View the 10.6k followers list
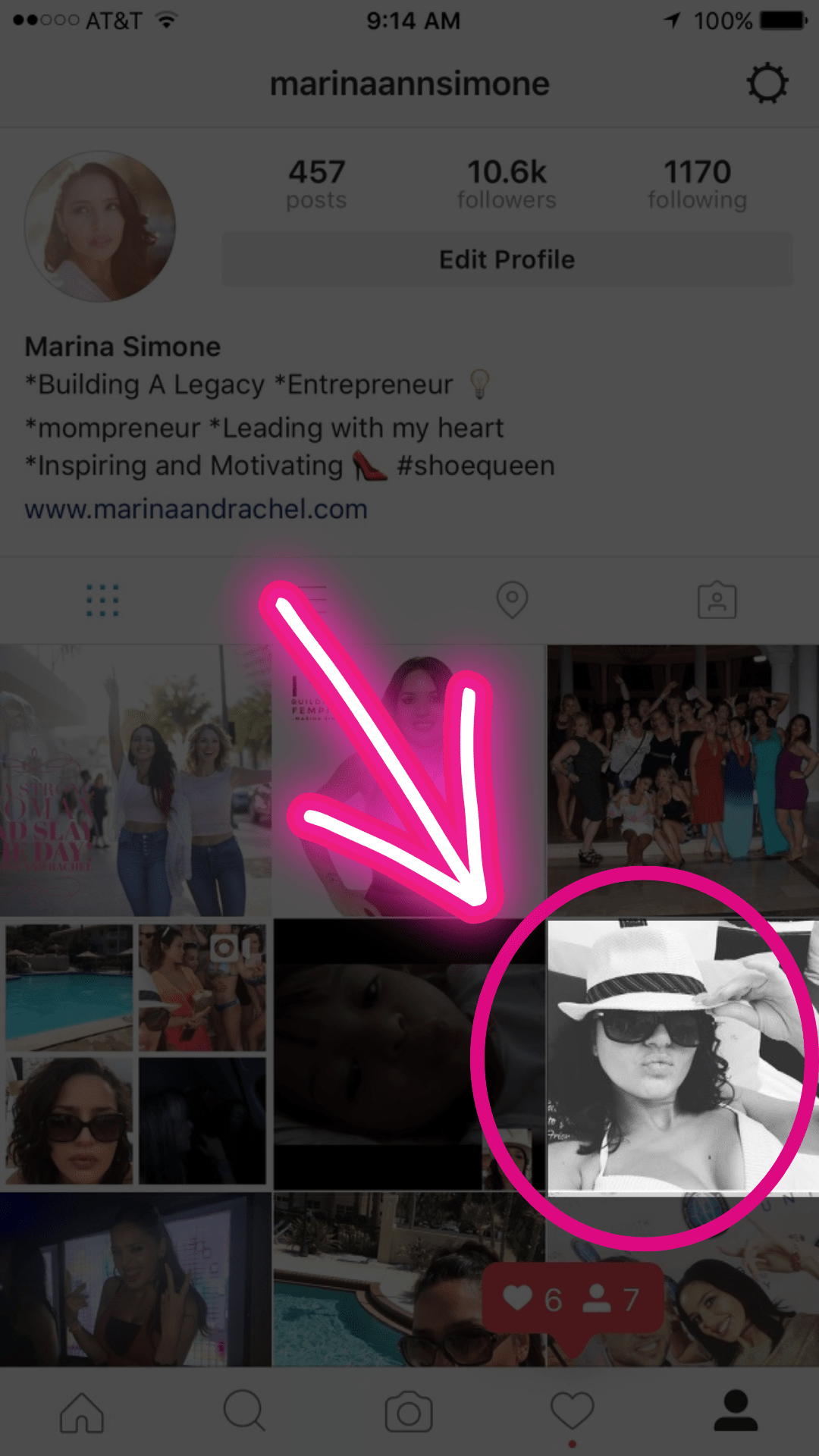 click(507, 184)
